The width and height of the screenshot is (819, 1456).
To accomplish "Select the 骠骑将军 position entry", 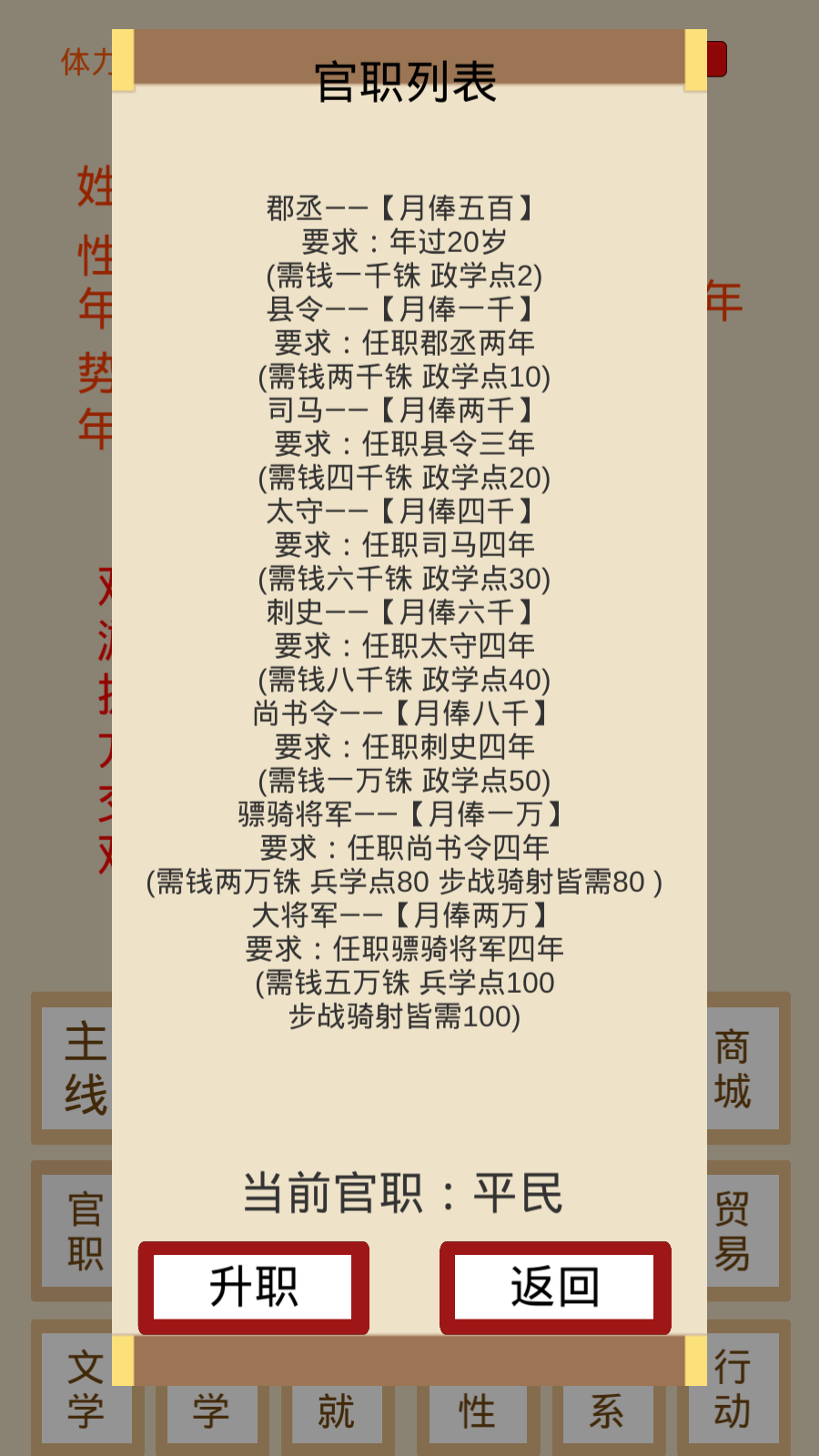I will pos(407,814).
